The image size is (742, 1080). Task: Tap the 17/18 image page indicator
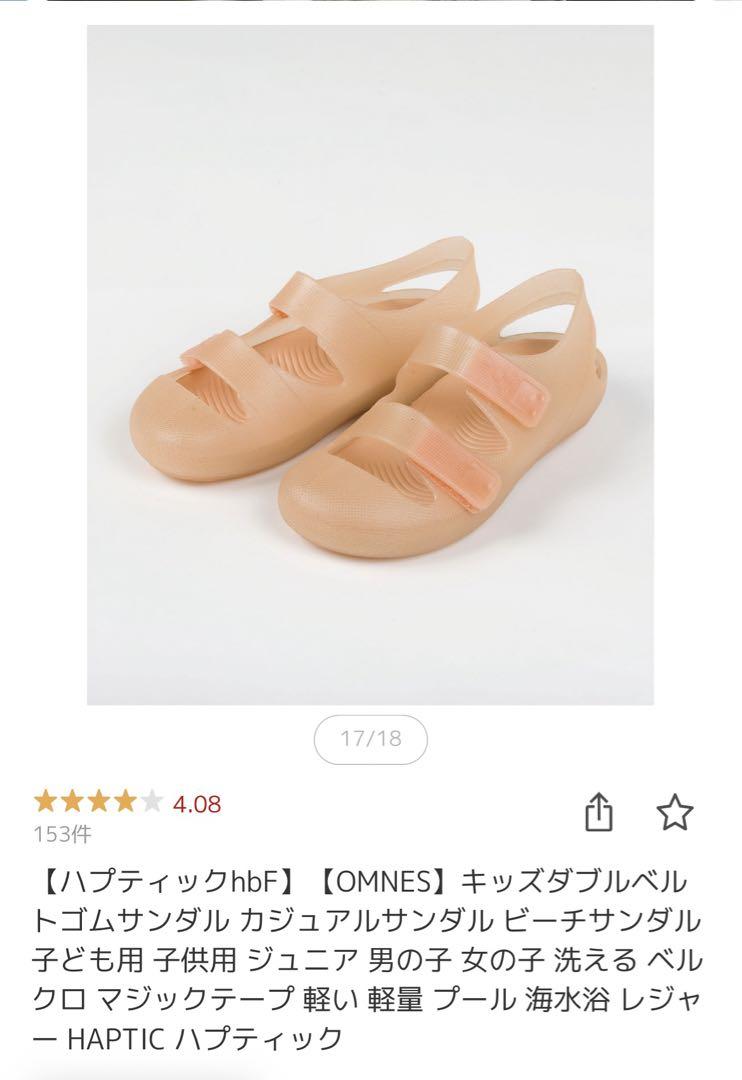click(x=370, y=740)
